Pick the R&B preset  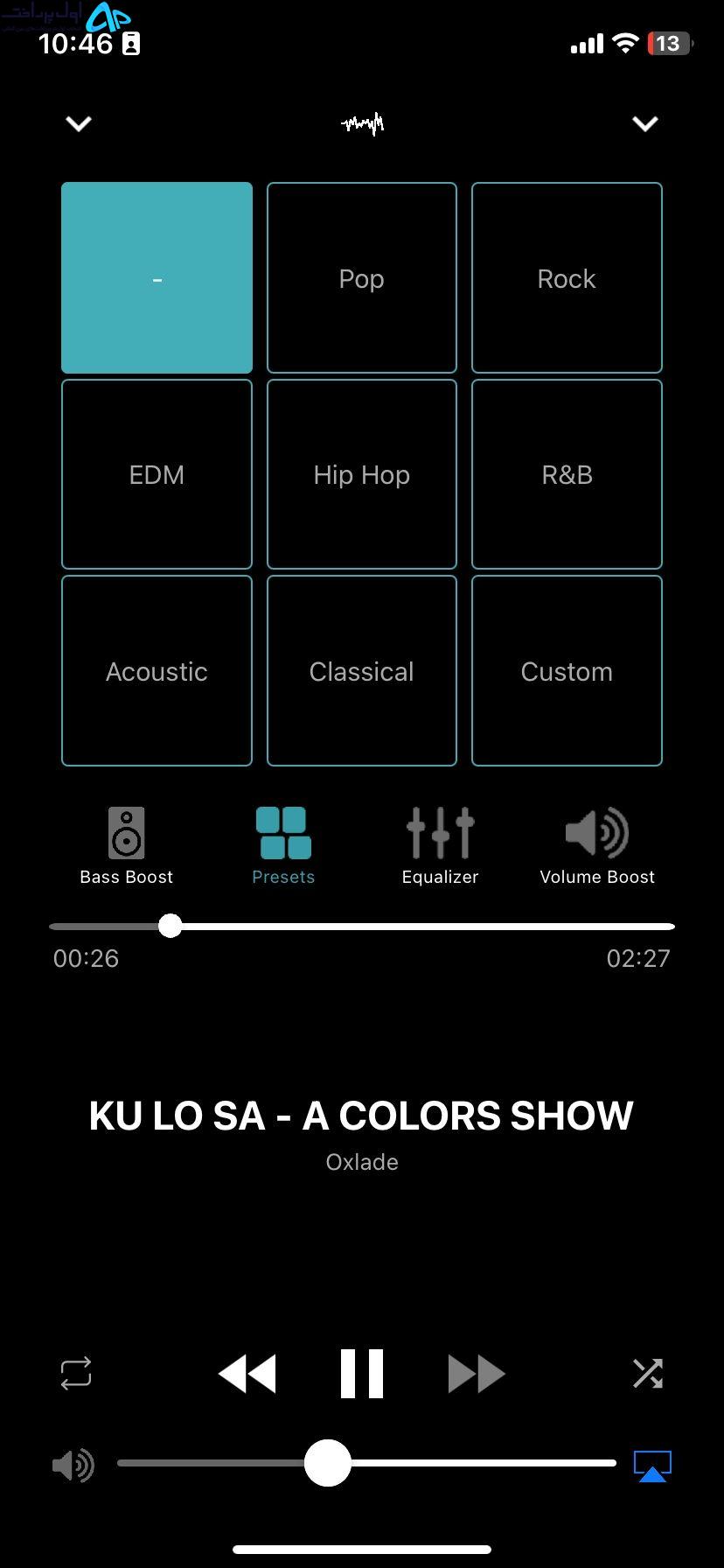pyautogui.click(x=567, y=474)
